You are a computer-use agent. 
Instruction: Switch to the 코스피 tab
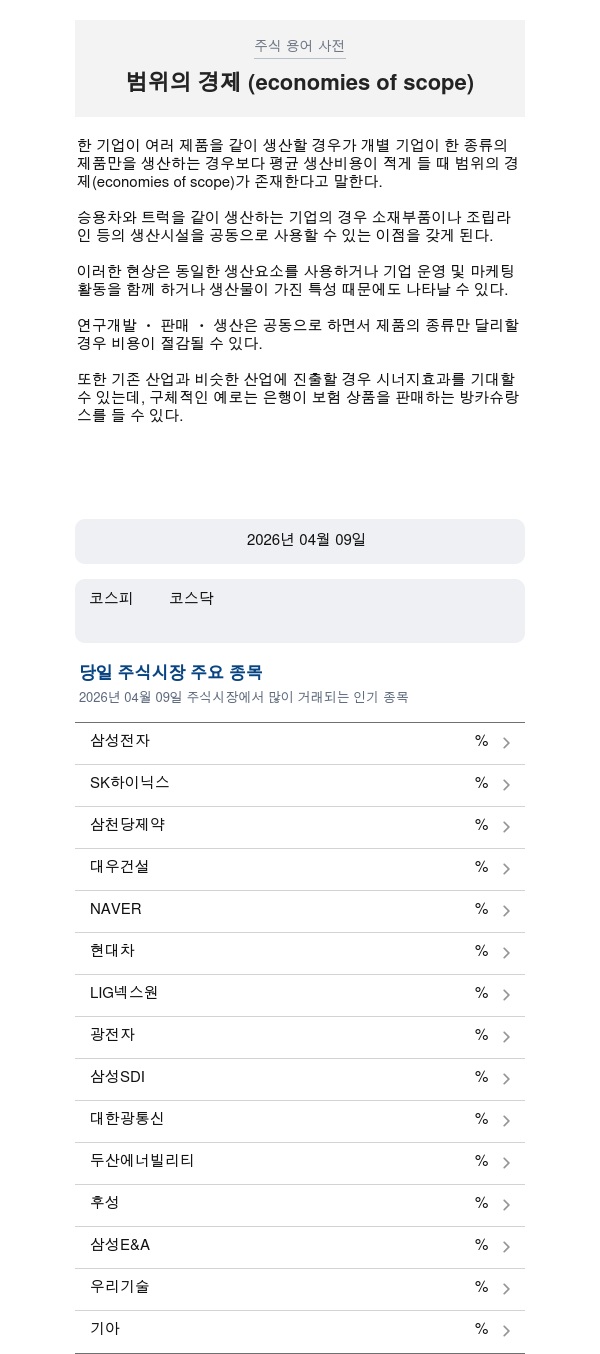click(111, 598)
